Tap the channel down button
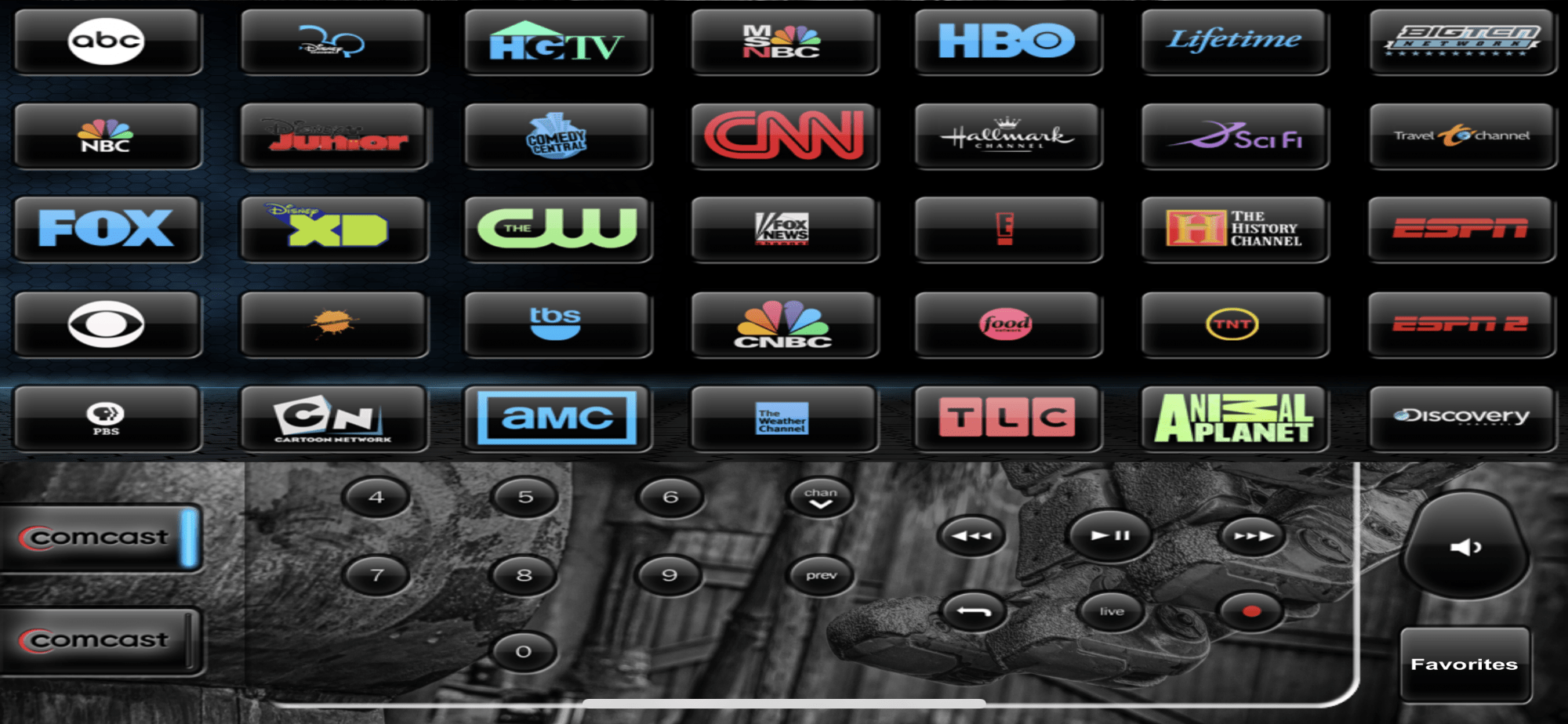Image resolution: width=1568 pixels, height=724 pixels. 820,498
